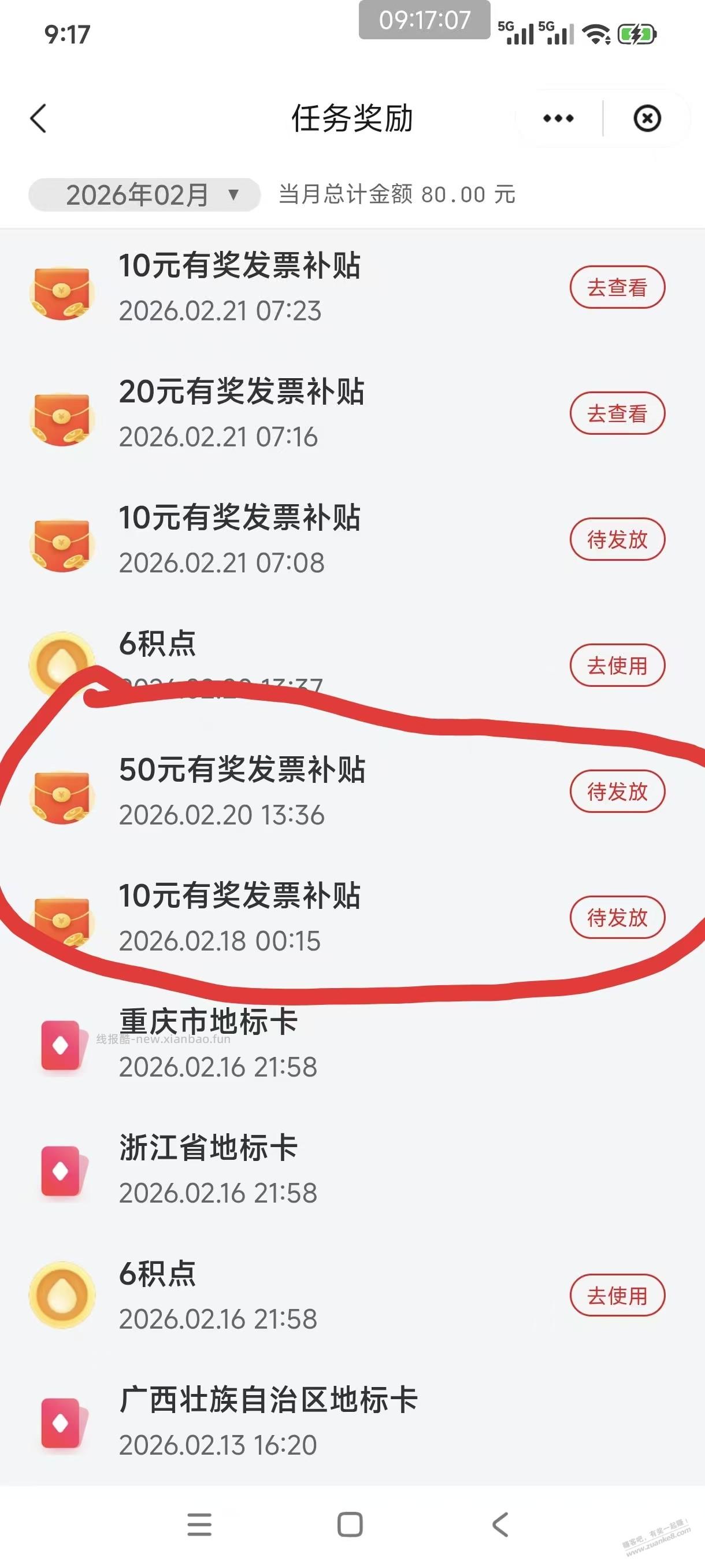
Task: Tap 待发放 status for 50元 subsidy
Action: click(617, 793)
